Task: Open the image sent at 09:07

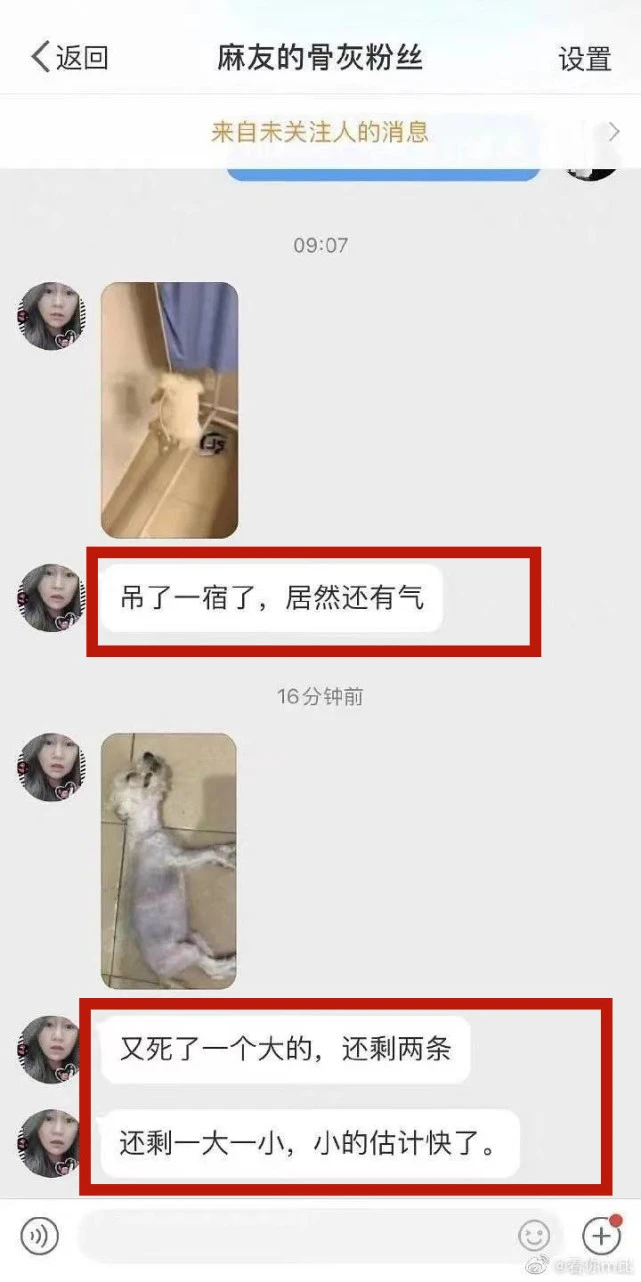Action: (169, 409)
